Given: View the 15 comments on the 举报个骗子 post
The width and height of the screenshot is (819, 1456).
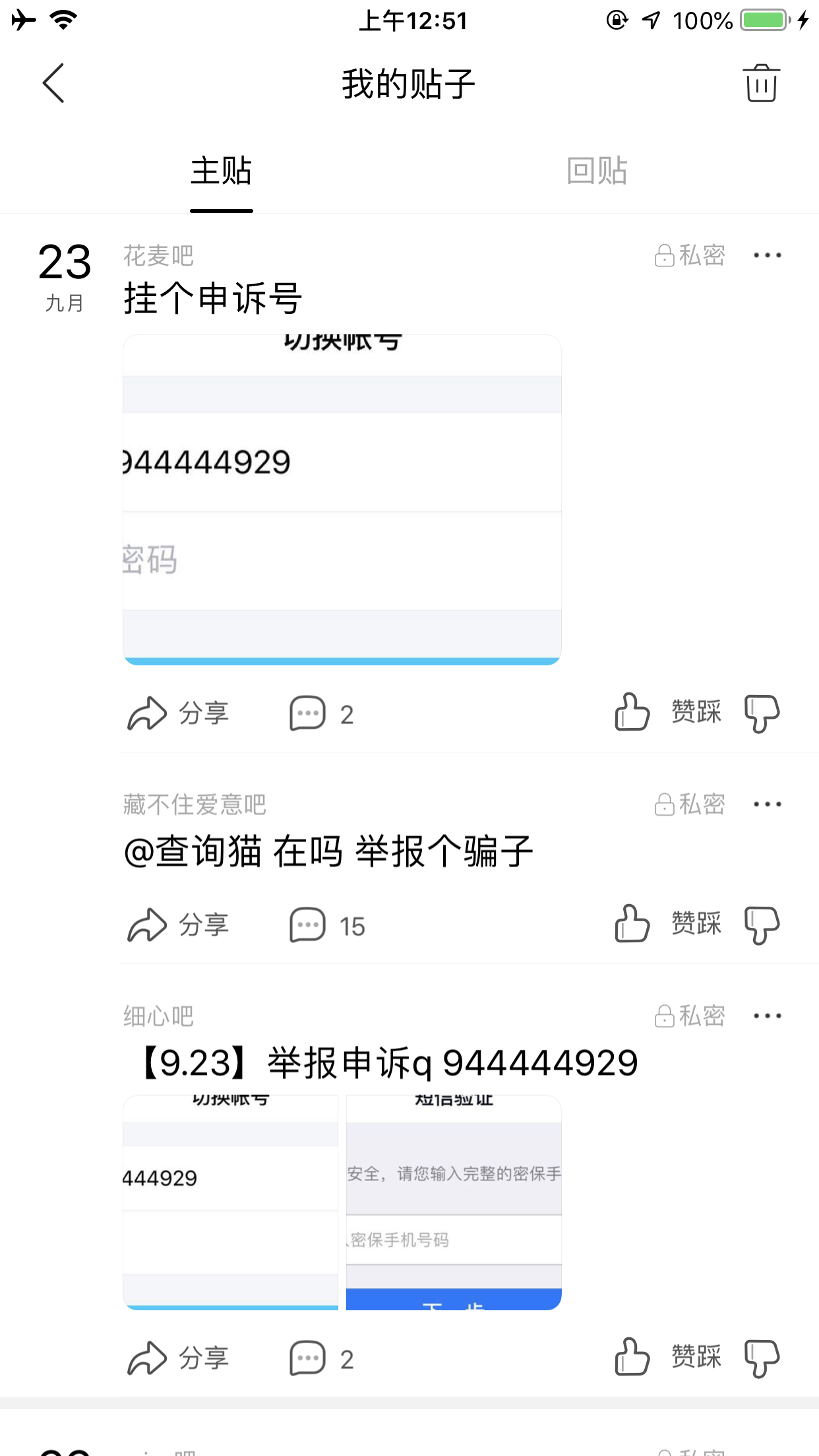Looking at the screenshot, I should [x=327, y=925].
